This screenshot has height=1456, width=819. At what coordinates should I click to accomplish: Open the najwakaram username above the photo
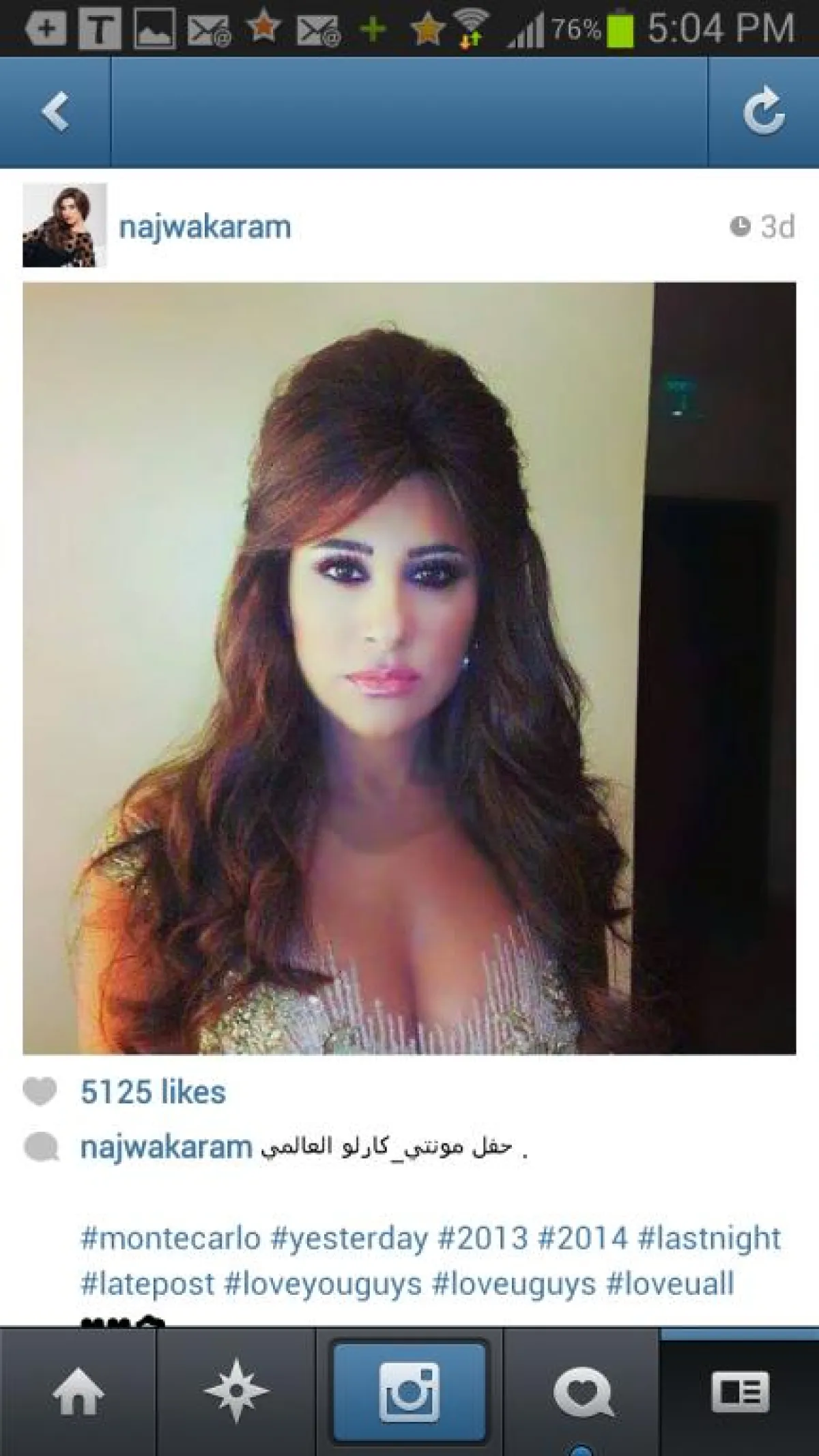(x=205, y=227)
